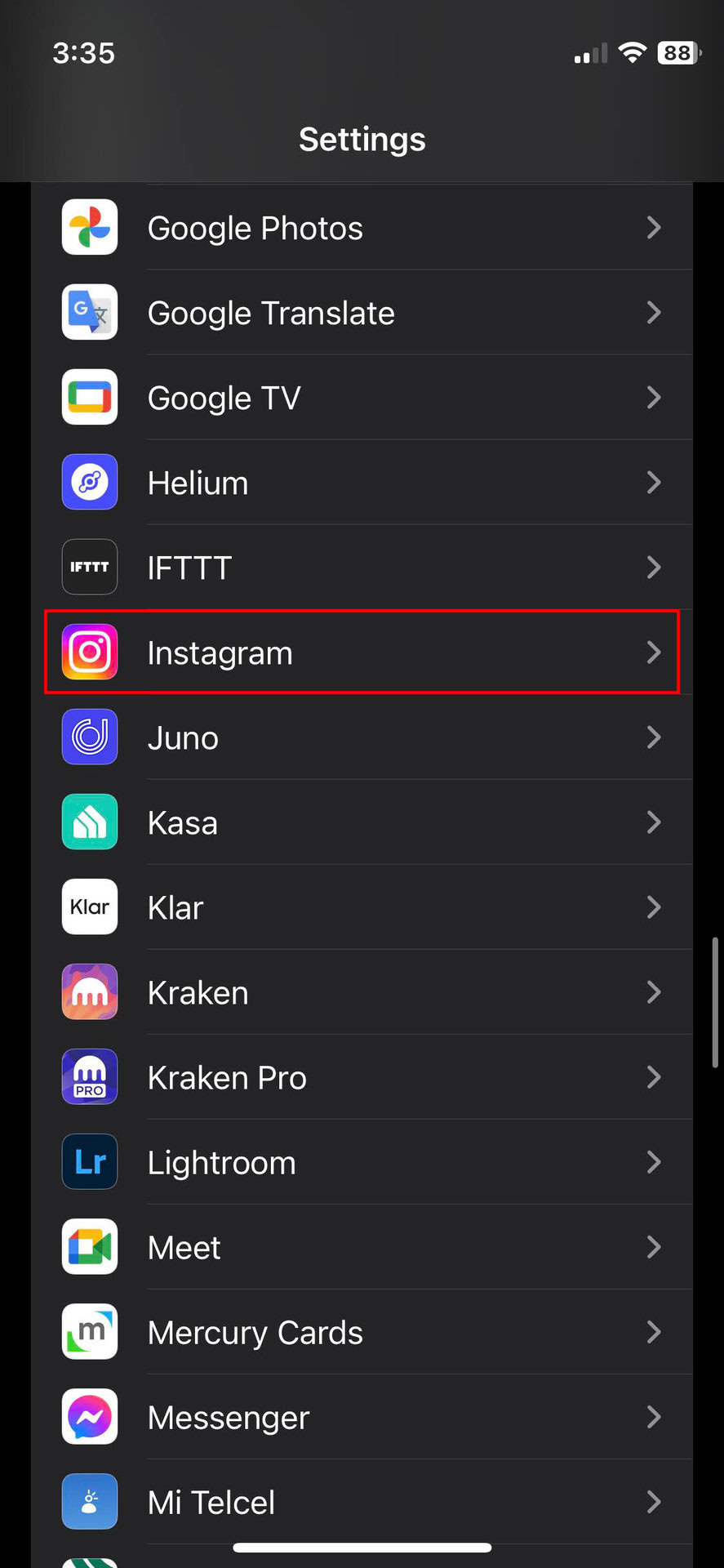View Lightroom settings
The image size is (724, 1568).
tap(362, 1162)
